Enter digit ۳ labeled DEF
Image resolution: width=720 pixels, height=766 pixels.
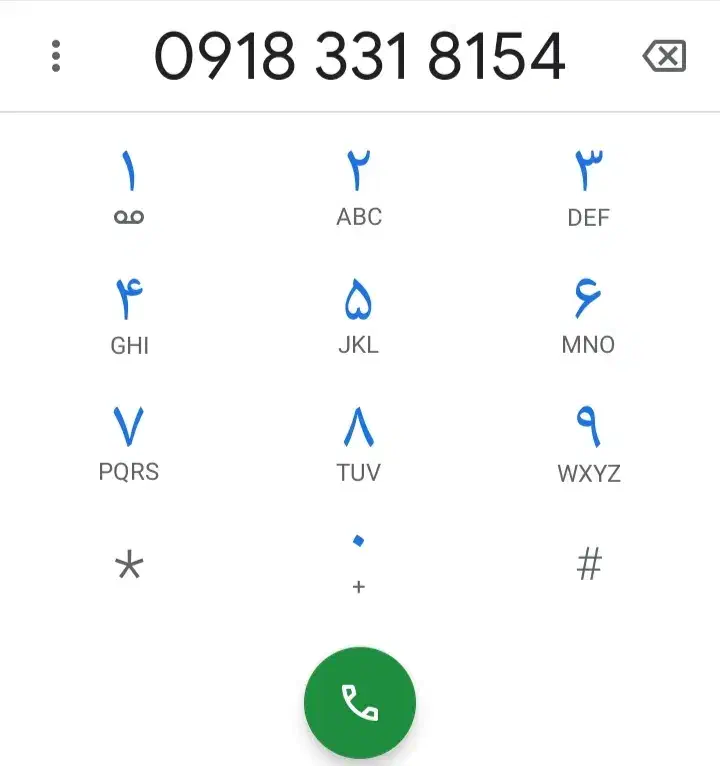[589, 188]
